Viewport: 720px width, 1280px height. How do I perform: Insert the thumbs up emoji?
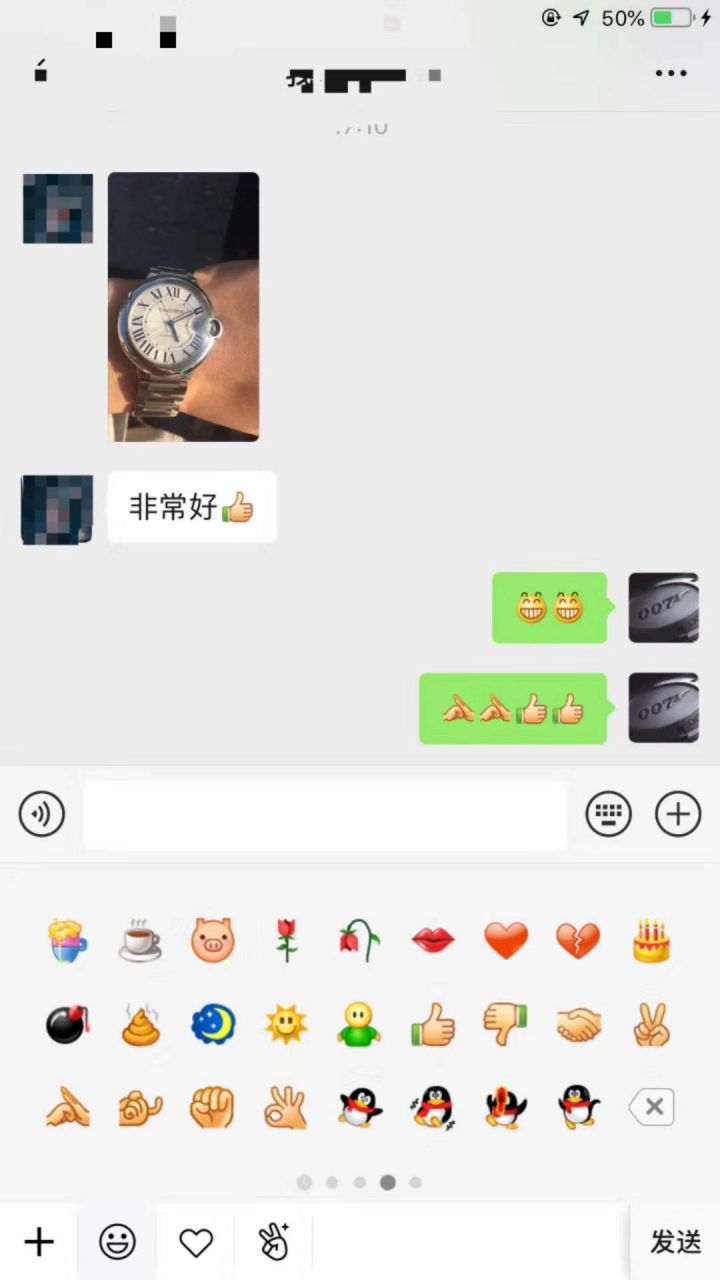click(x=432, y=1025)
